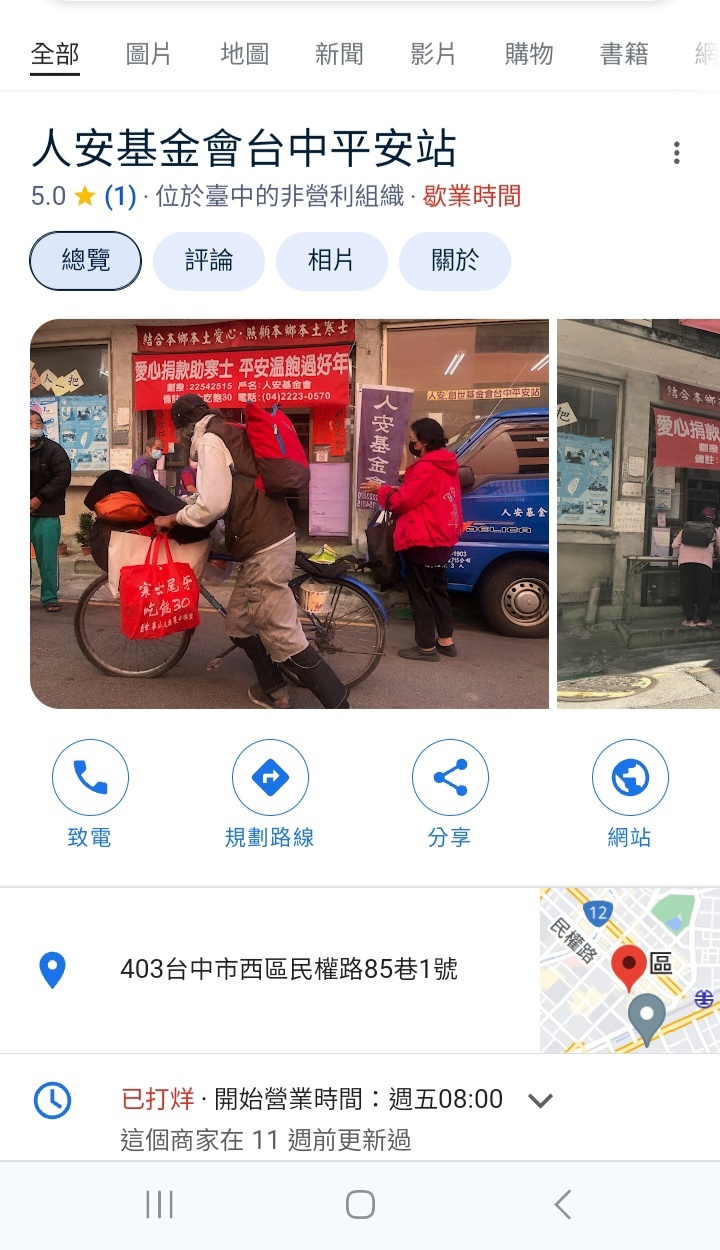Open the three-dot overflow menu
The image size is (720, 1250).
point(677,153)
